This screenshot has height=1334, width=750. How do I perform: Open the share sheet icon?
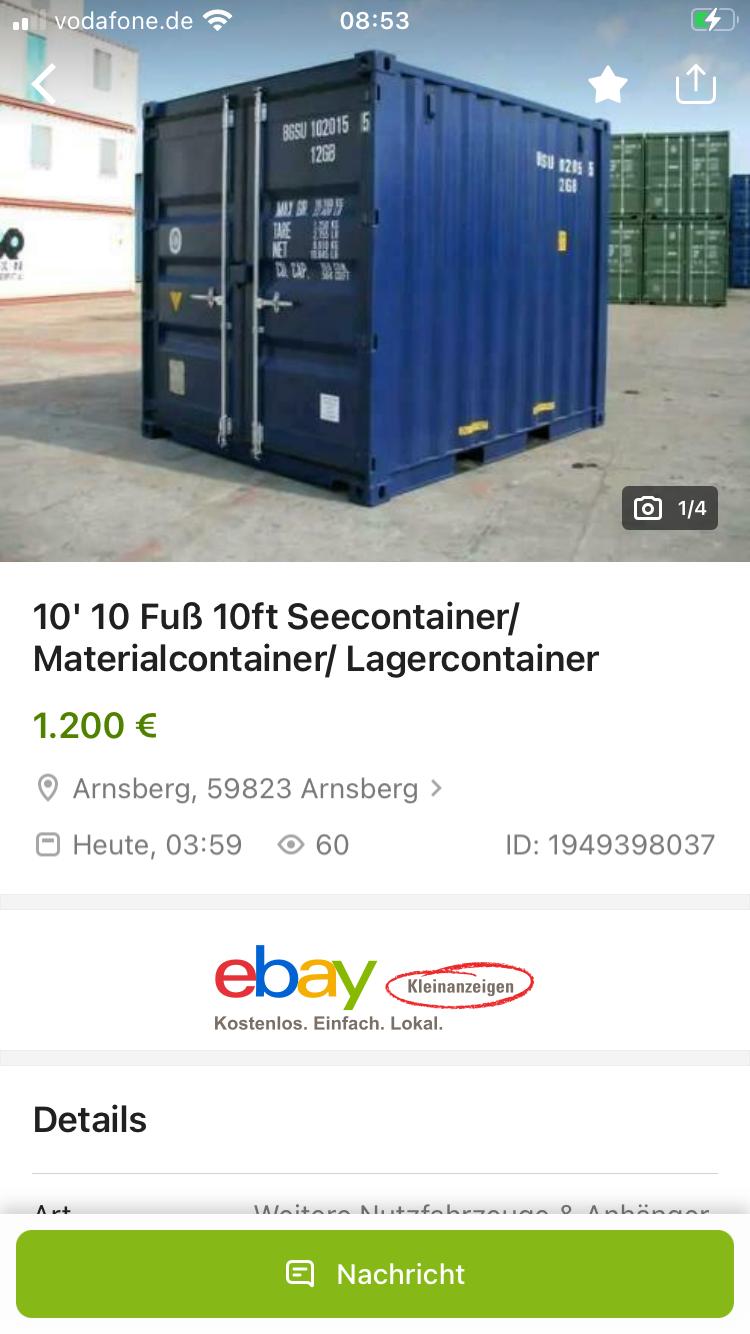coord(694,84)
